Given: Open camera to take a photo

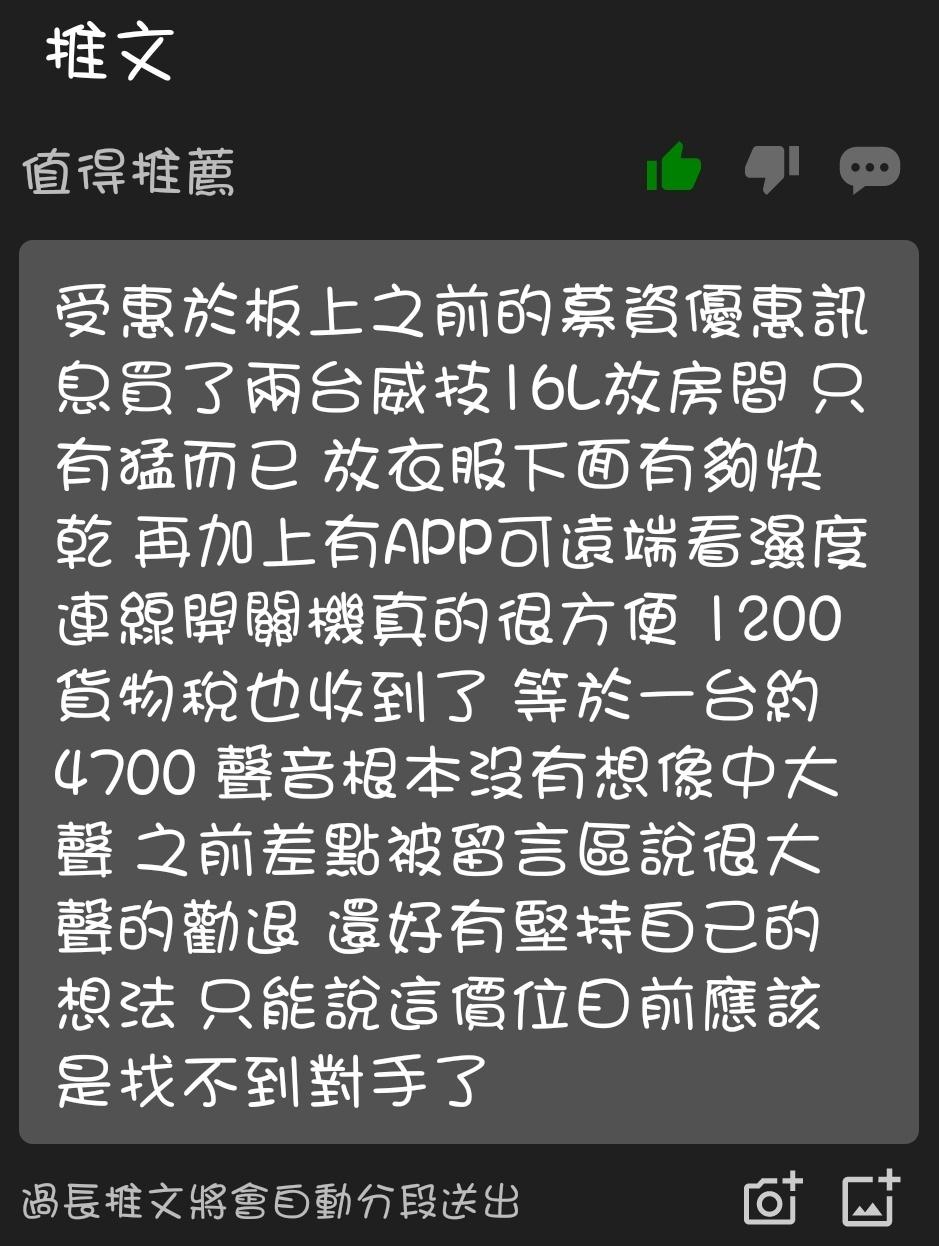Looking at the screenshot, I should point(772,1198).
